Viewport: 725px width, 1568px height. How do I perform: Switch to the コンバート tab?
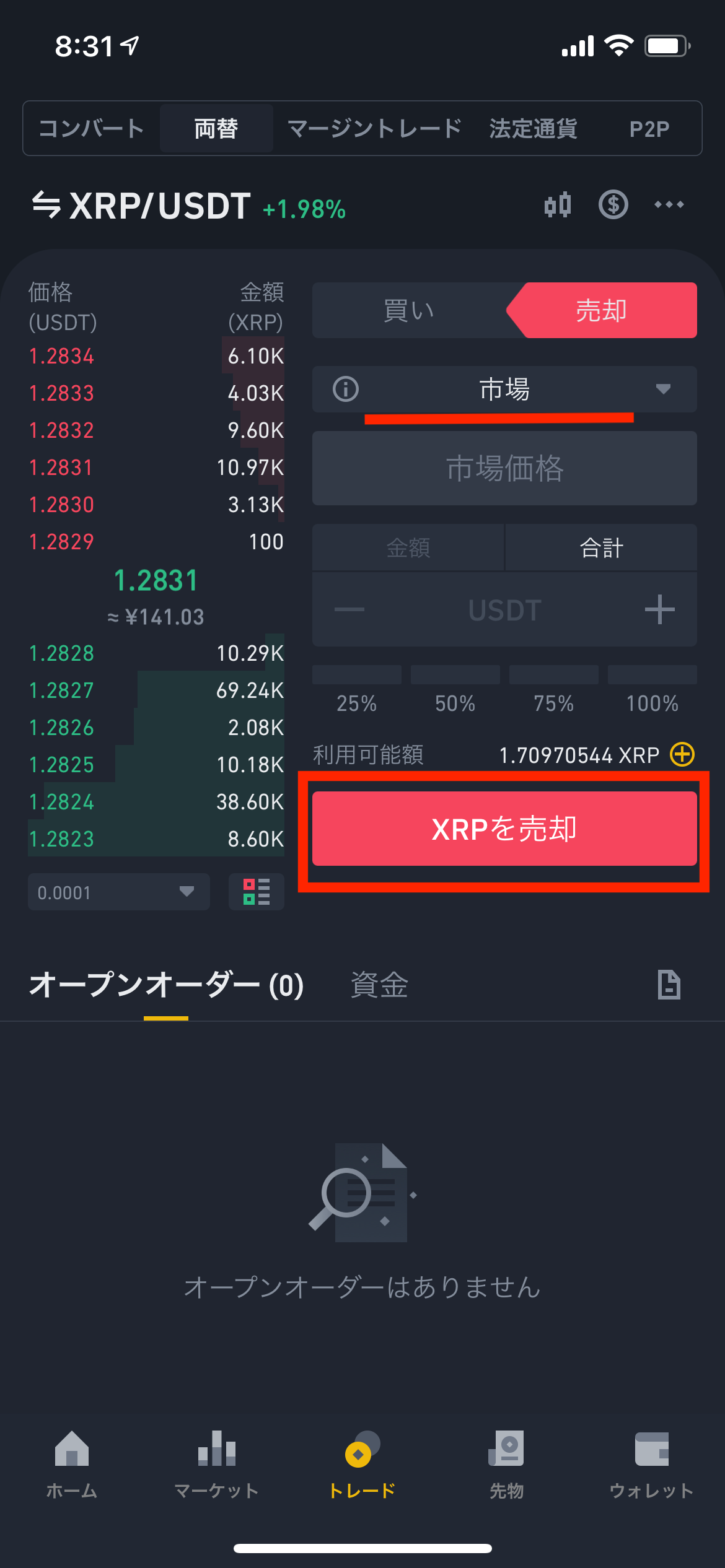(92, 129)
